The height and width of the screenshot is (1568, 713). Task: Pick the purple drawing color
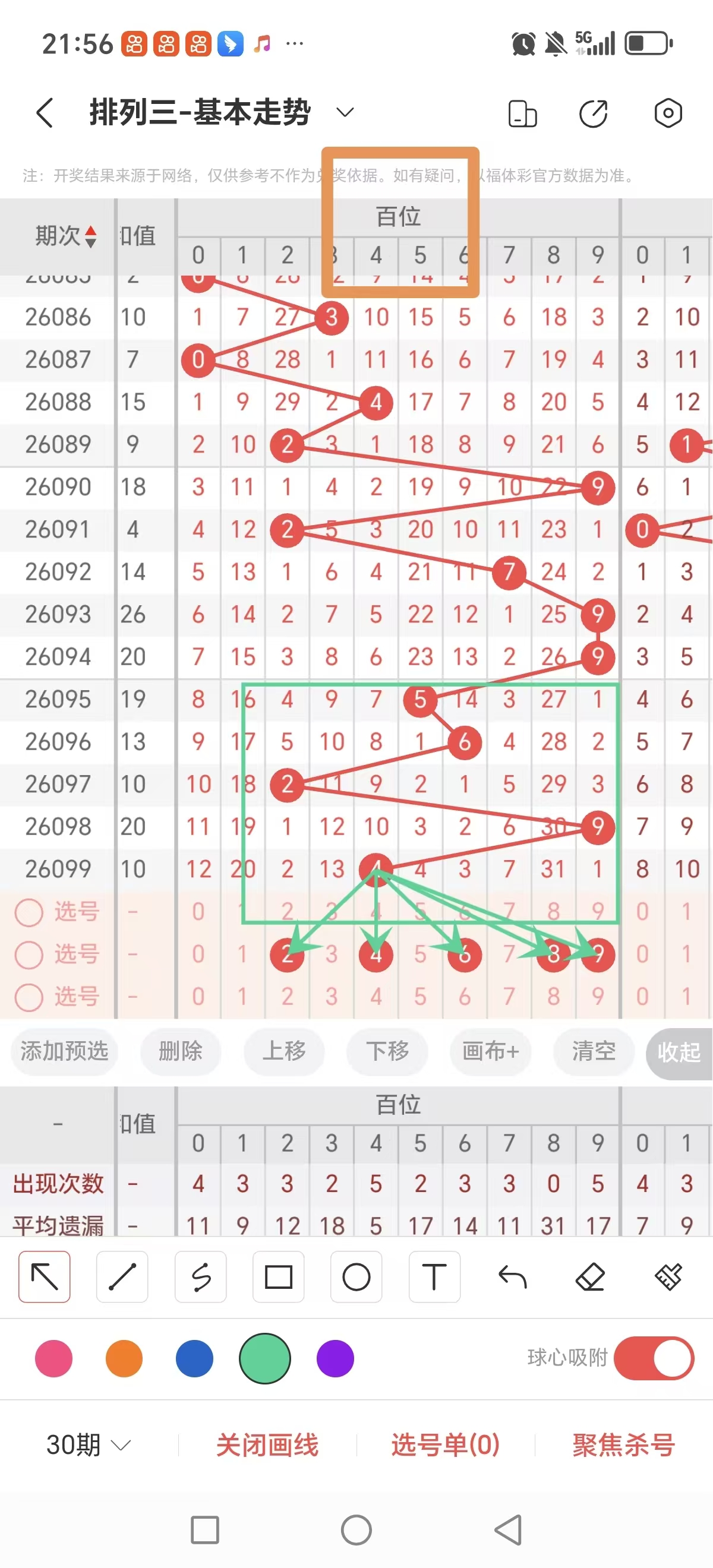335,1359
